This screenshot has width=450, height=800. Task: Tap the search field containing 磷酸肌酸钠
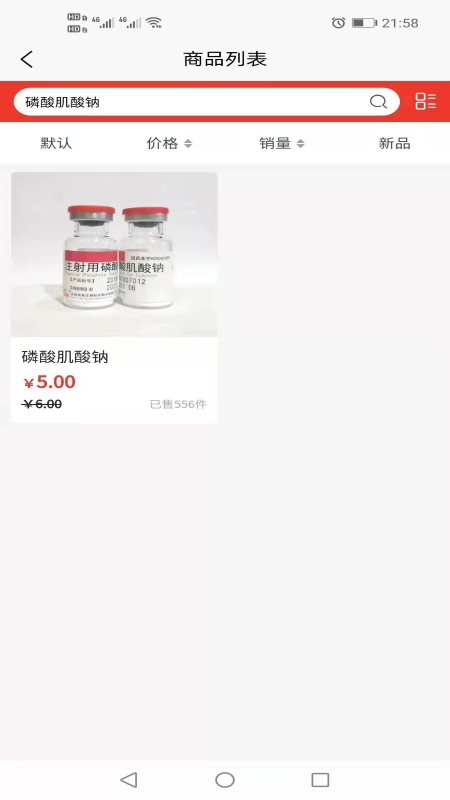click(x=206, y=102)
